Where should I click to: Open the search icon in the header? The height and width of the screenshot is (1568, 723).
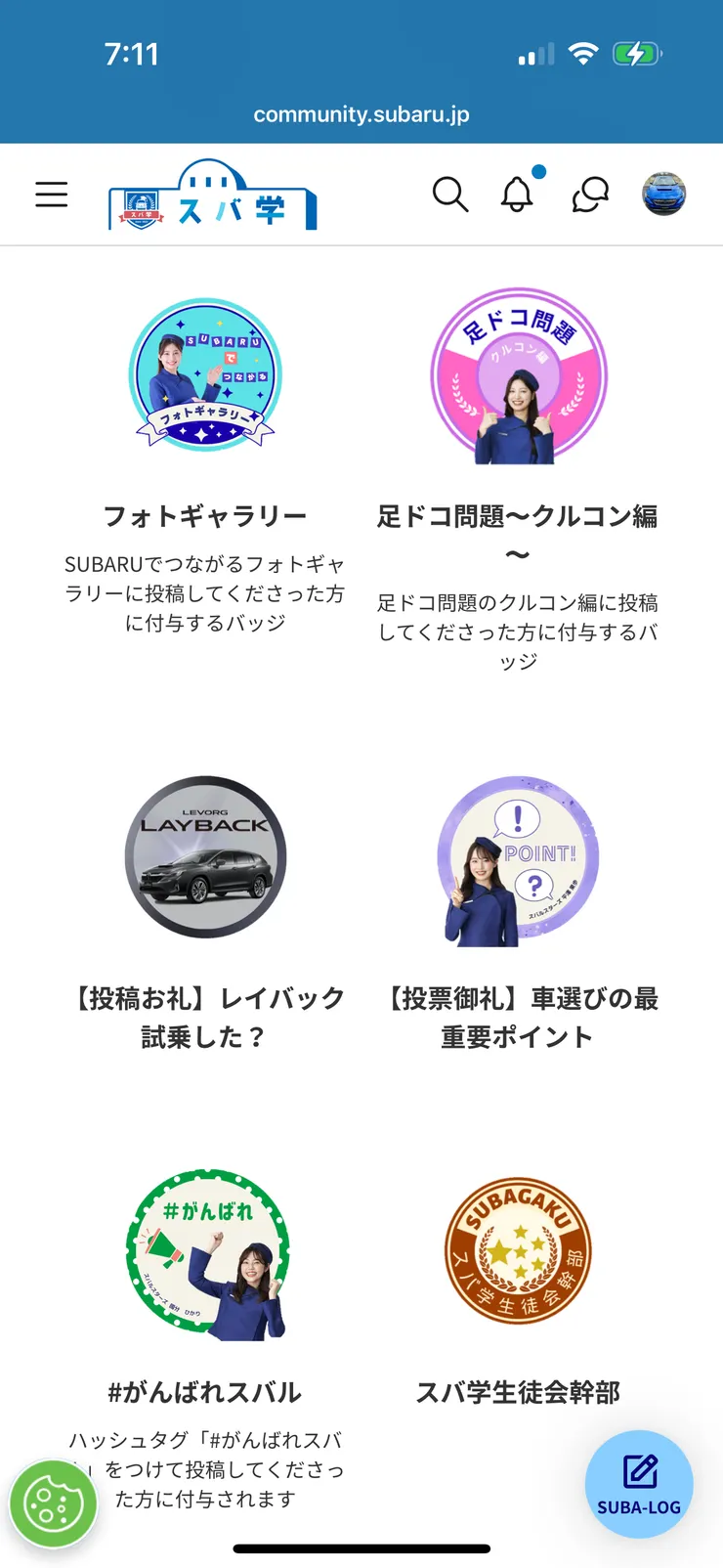click(x=450, y=195)
